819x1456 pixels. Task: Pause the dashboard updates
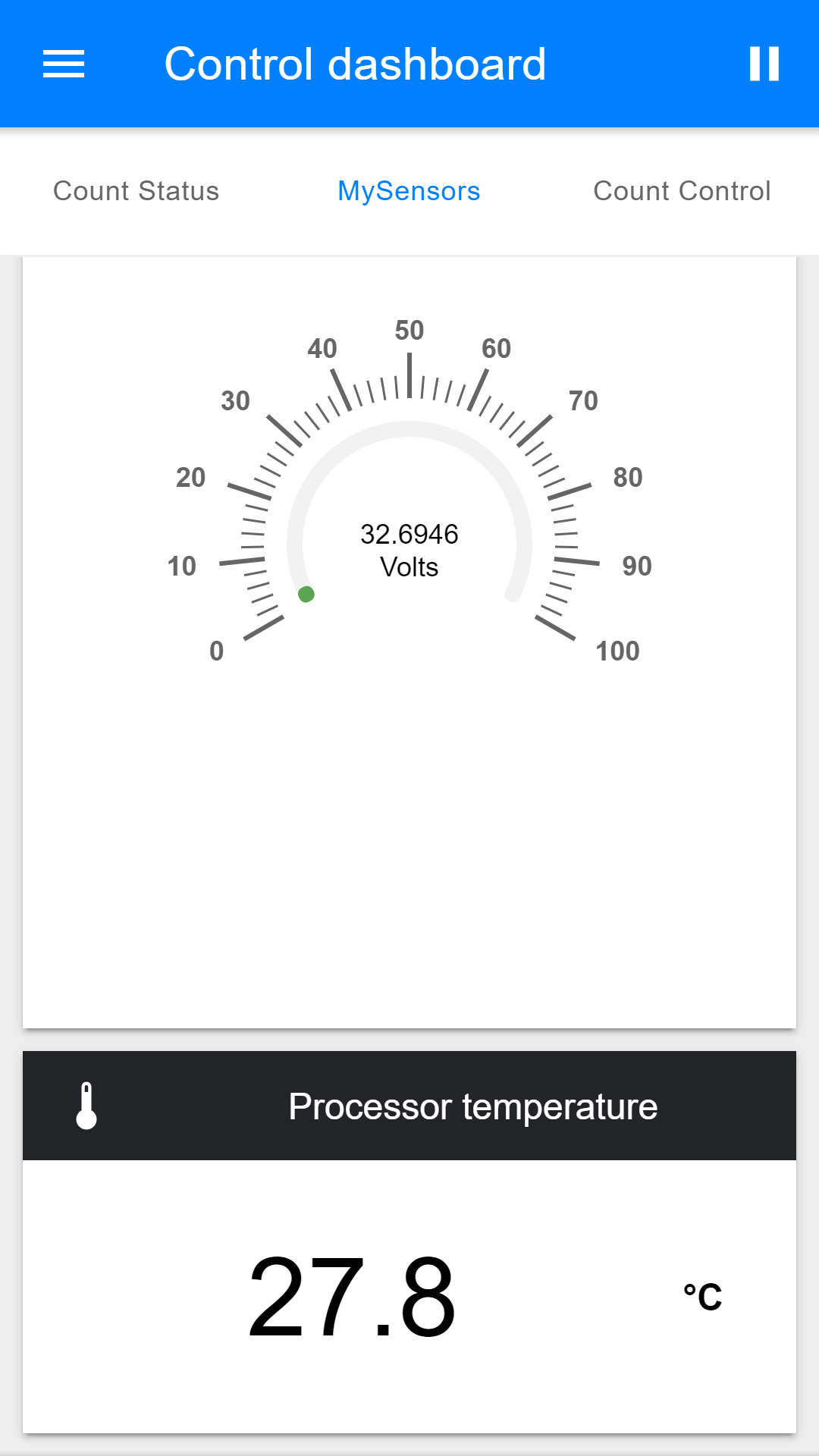coord(764,64)
